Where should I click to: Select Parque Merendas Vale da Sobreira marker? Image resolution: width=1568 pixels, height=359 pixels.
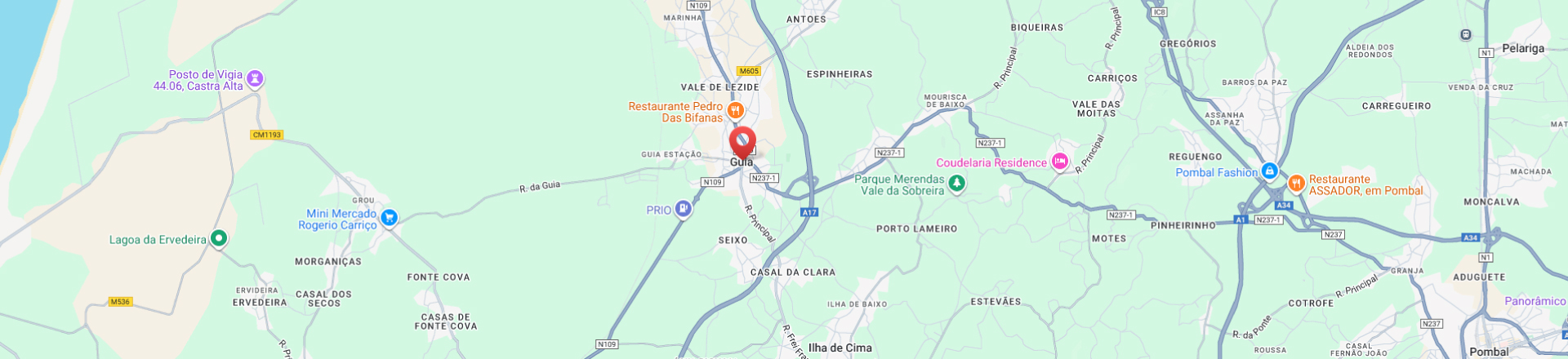(x=956, y=184)
